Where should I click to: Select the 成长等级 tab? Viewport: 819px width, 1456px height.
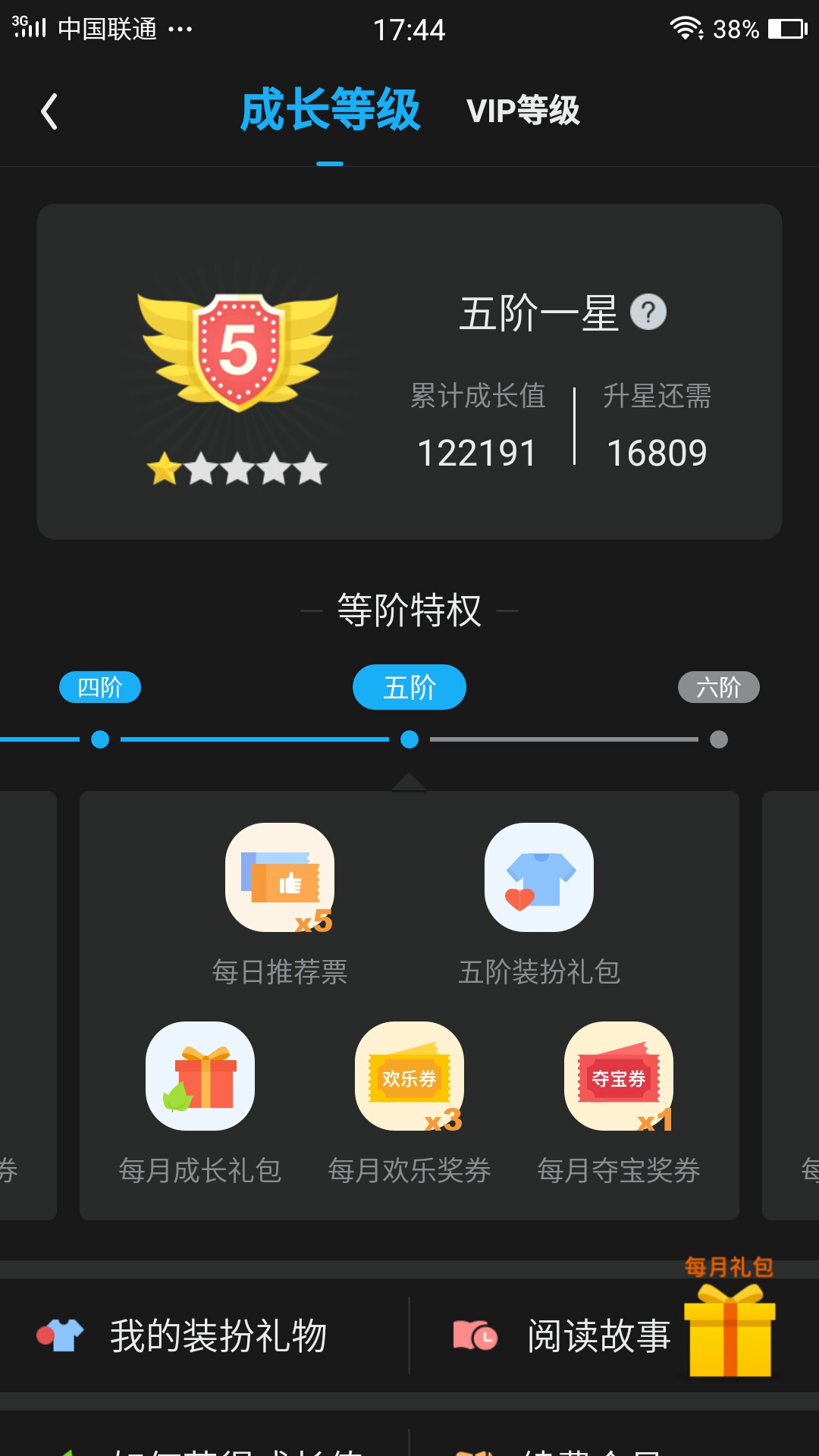(x=330, y=111)
